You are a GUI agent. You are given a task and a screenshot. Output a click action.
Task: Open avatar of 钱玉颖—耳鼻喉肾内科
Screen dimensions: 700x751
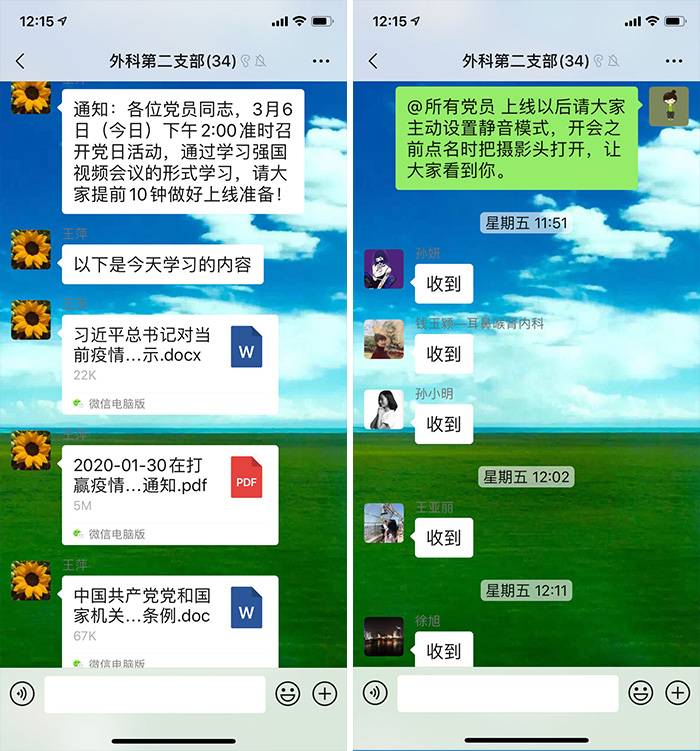click(384, 339)
